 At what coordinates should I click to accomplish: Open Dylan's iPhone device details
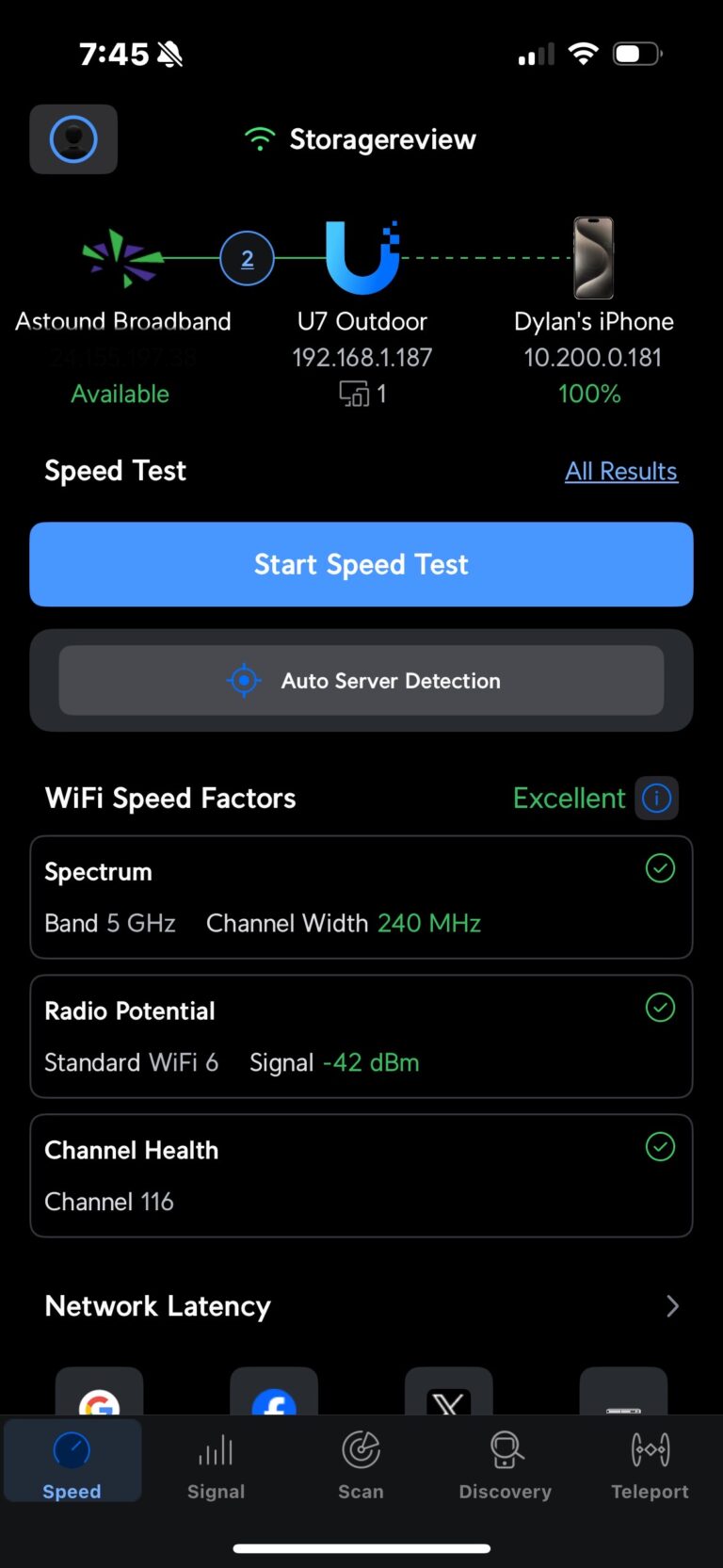(594, 258)
